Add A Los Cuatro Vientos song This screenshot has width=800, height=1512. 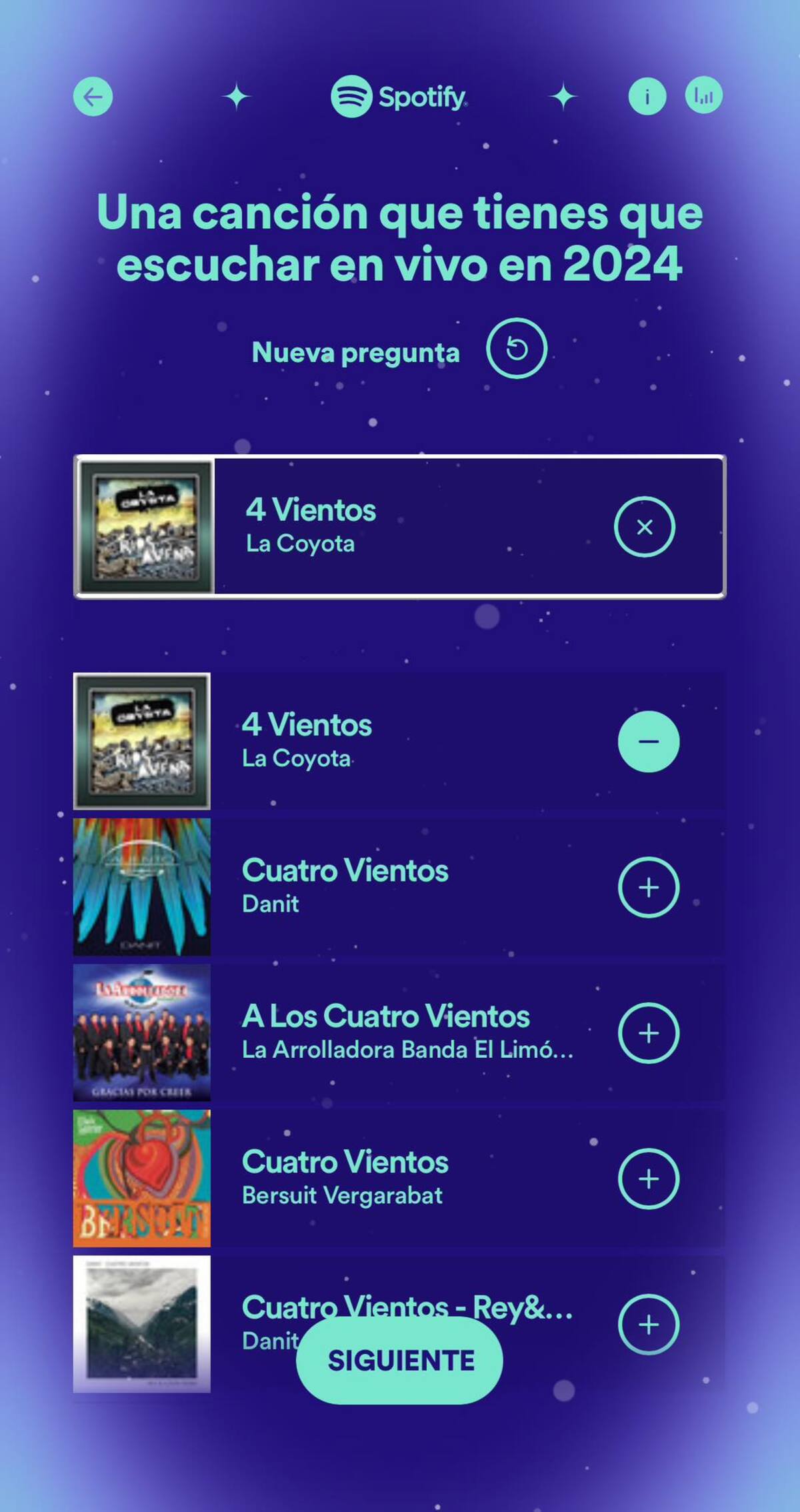pyautogui.click(x=648, y=1033)
